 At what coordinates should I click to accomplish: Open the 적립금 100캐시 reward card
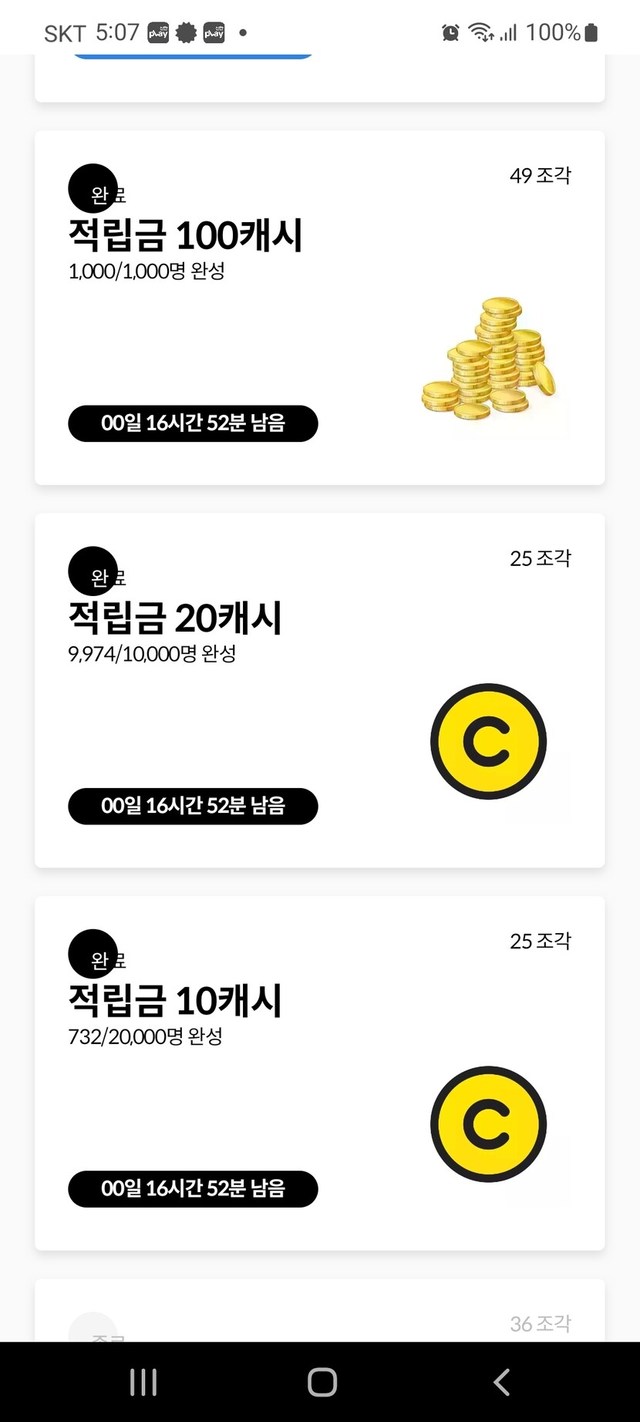pyautogui.click(x=320, y=307)
